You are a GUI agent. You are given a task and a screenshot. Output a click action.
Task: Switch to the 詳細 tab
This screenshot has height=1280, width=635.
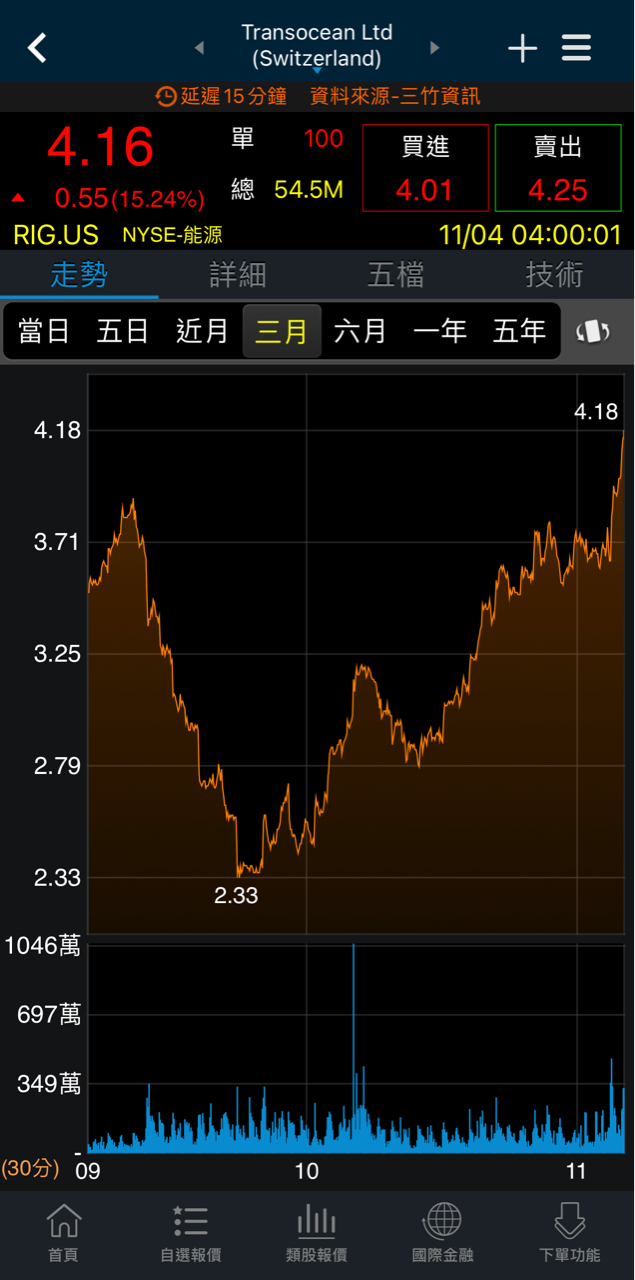(x=237, y=275)
